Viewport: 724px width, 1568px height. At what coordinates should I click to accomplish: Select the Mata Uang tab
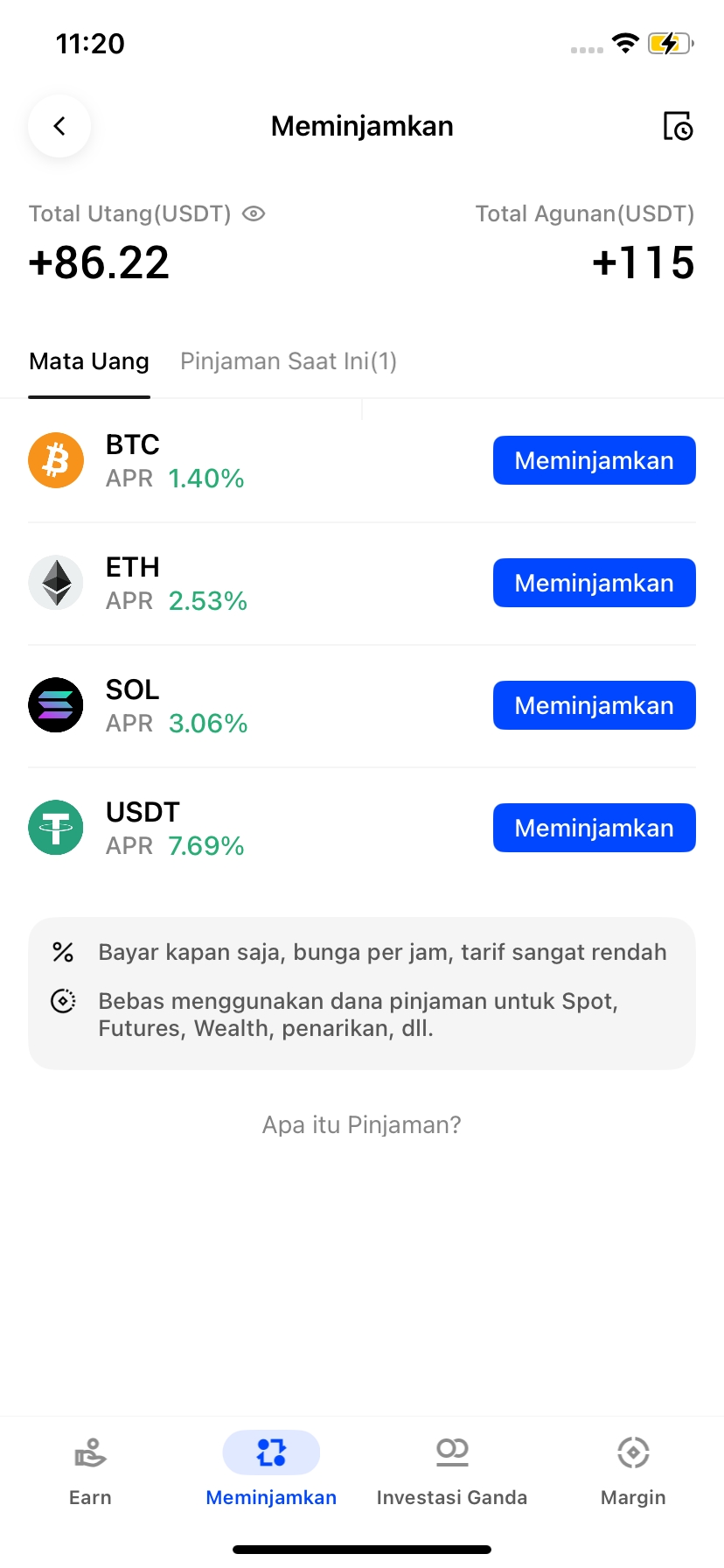coord(89,361)
